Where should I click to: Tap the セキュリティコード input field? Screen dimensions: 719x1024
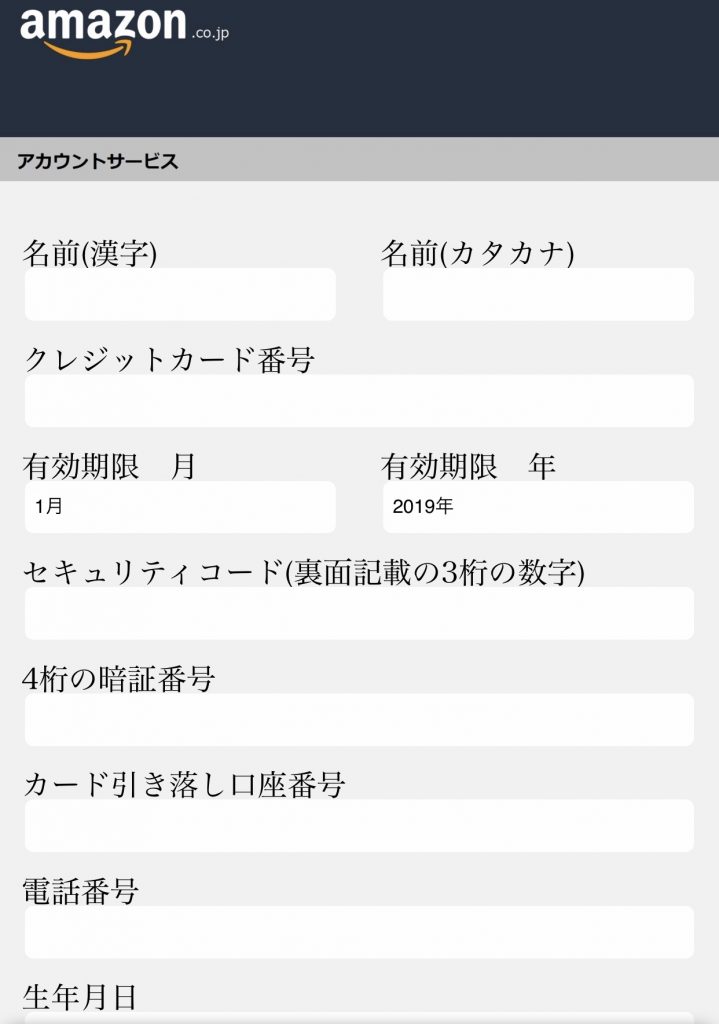[359, 613]
